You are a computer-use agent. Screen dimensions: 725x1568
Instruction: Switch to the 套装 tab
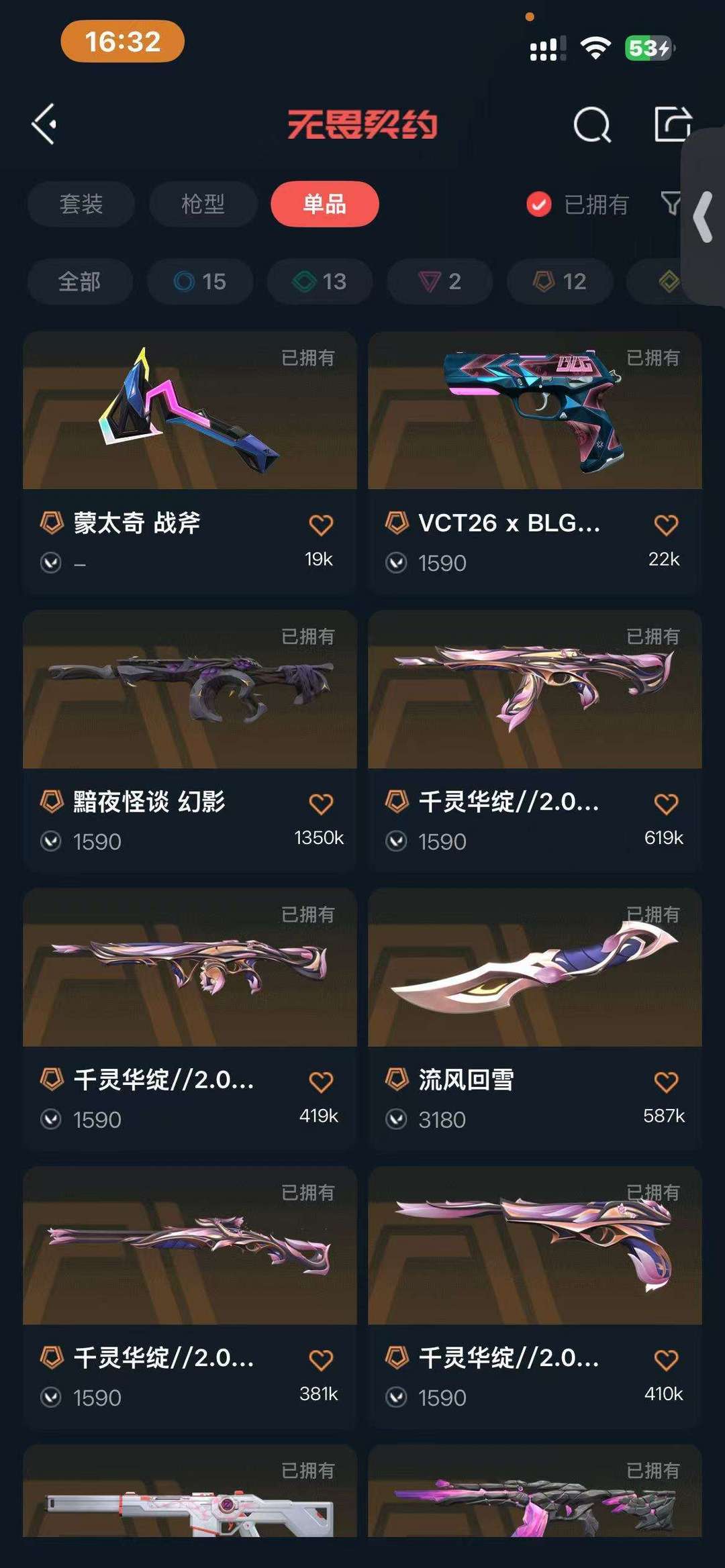point(81,204)
